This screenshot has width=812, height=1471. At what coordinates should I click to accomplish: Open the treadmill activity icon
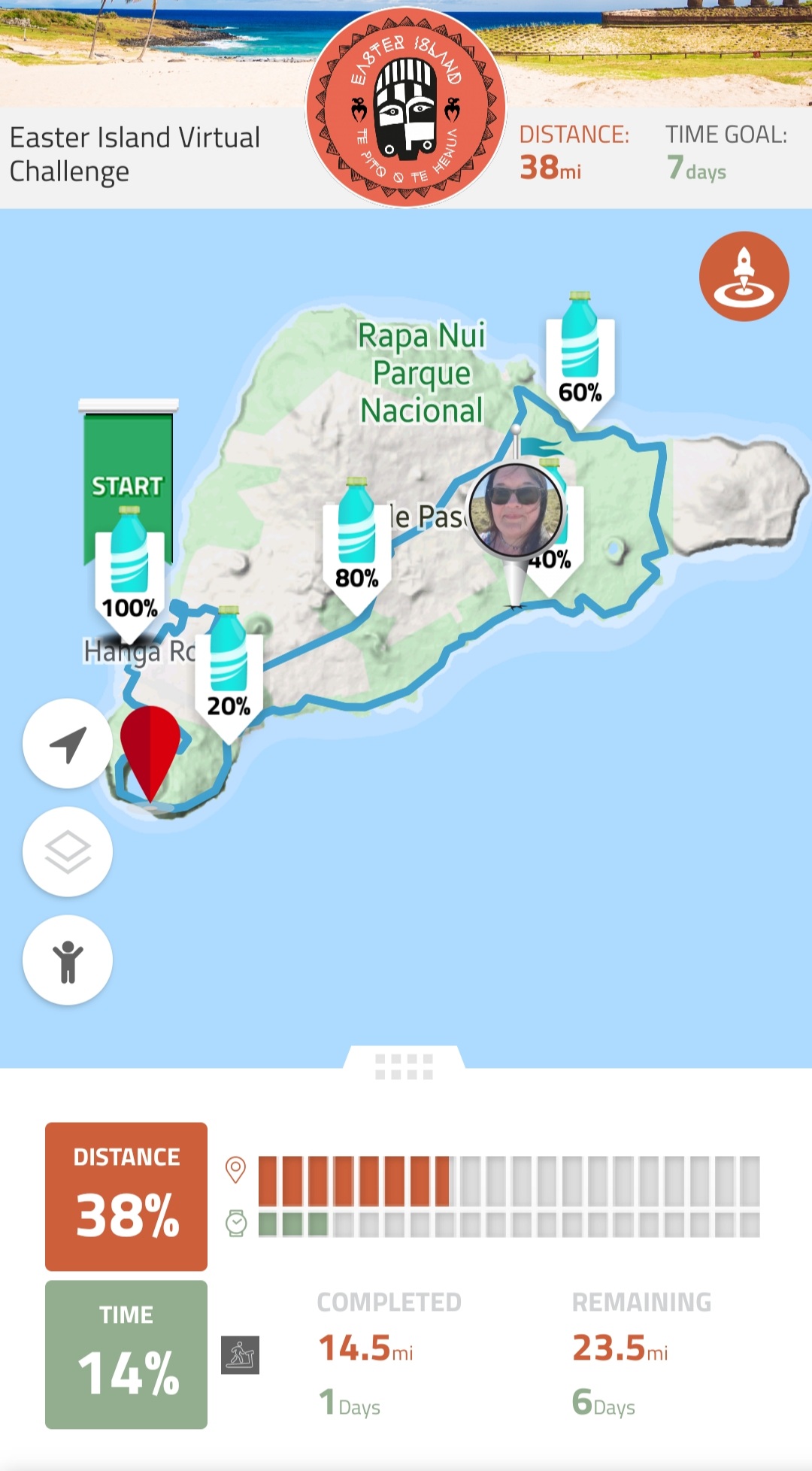coord(240,1354)
